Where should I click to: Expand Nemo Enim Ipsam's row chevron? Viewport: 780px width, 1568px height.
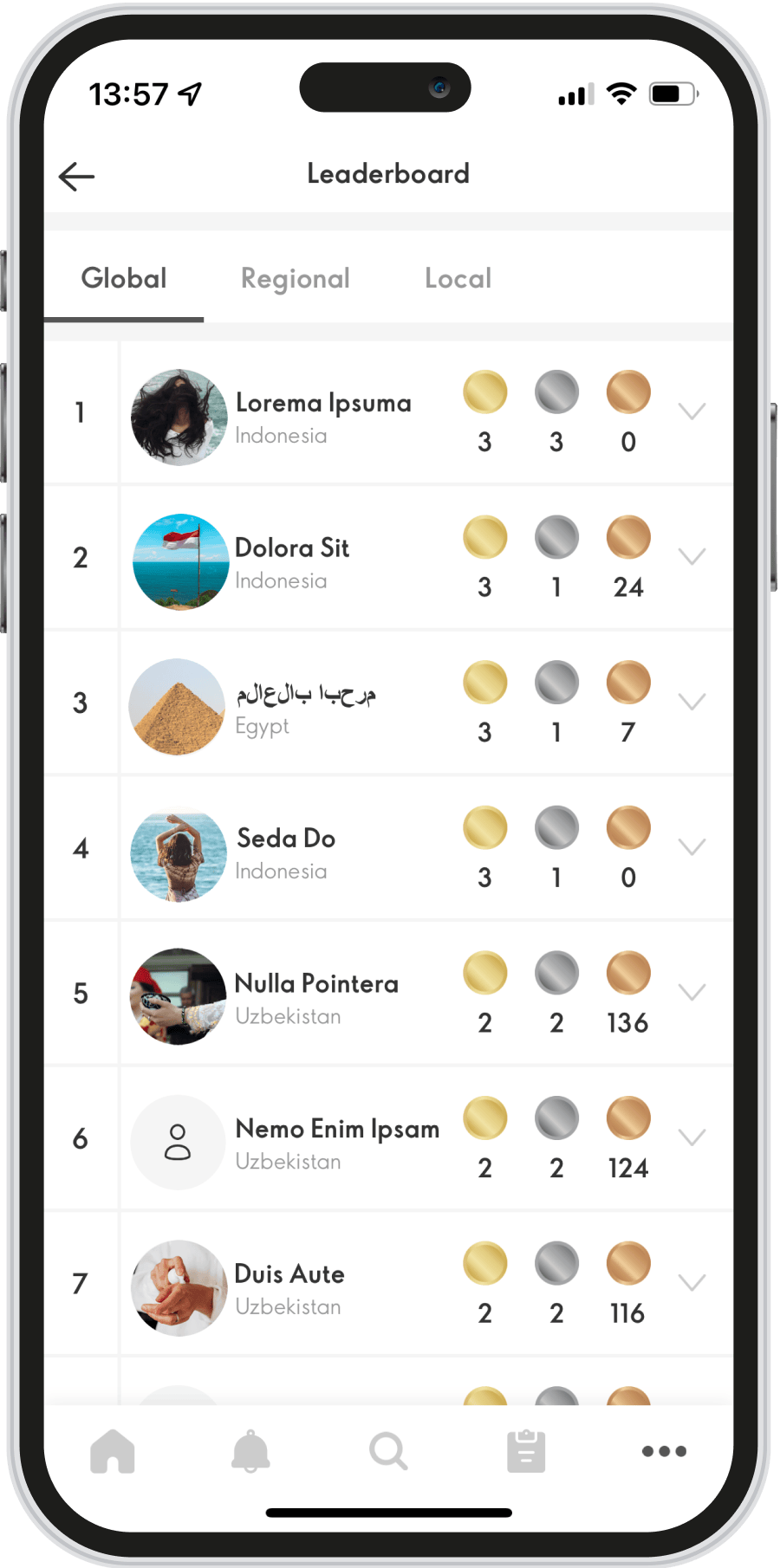point(692,1137)
